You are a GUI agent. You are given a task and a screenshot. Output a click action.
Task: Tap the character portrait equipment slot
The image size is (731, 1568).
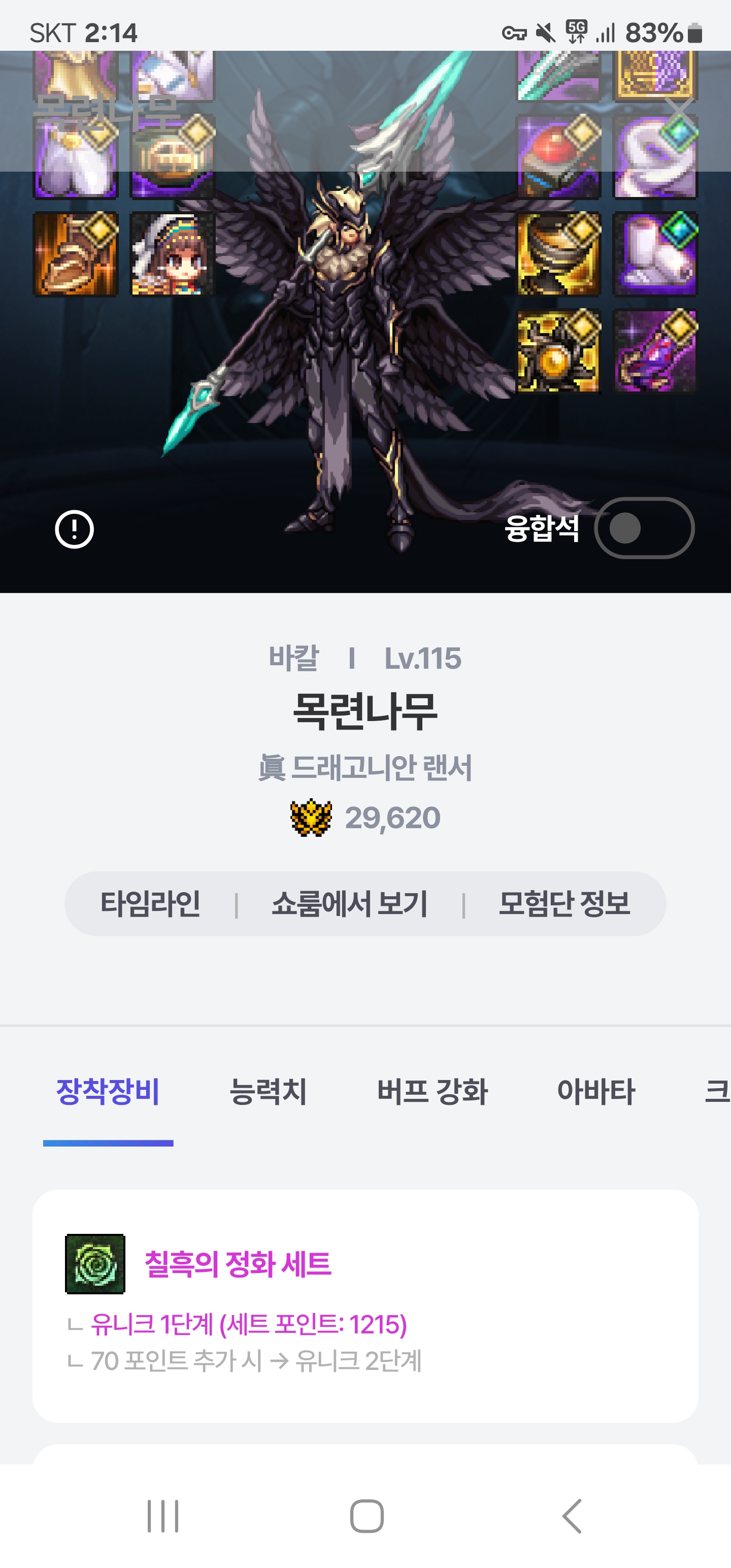[x=172, y=254]
